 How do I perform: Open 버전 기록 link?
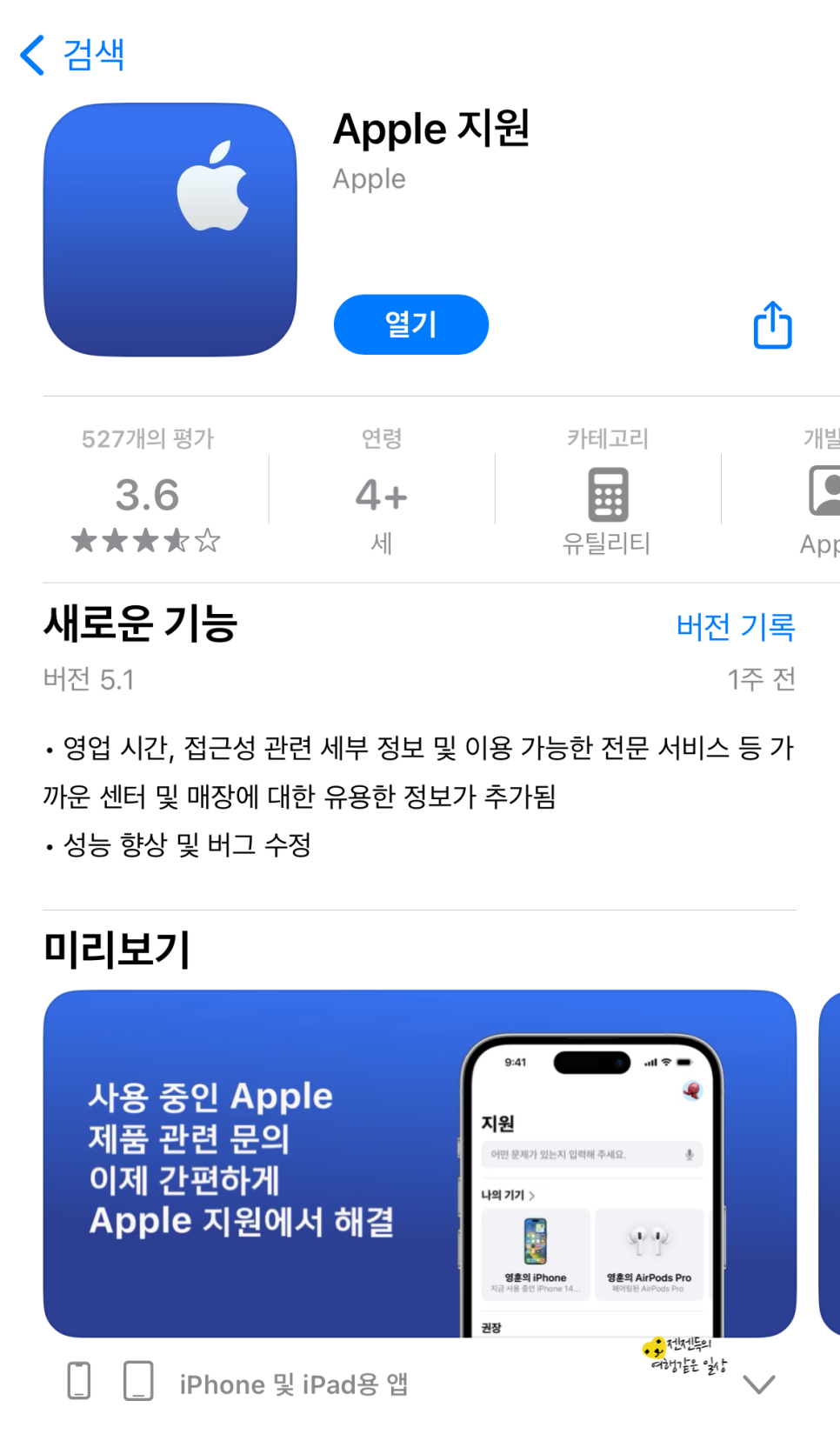(736, 626)
